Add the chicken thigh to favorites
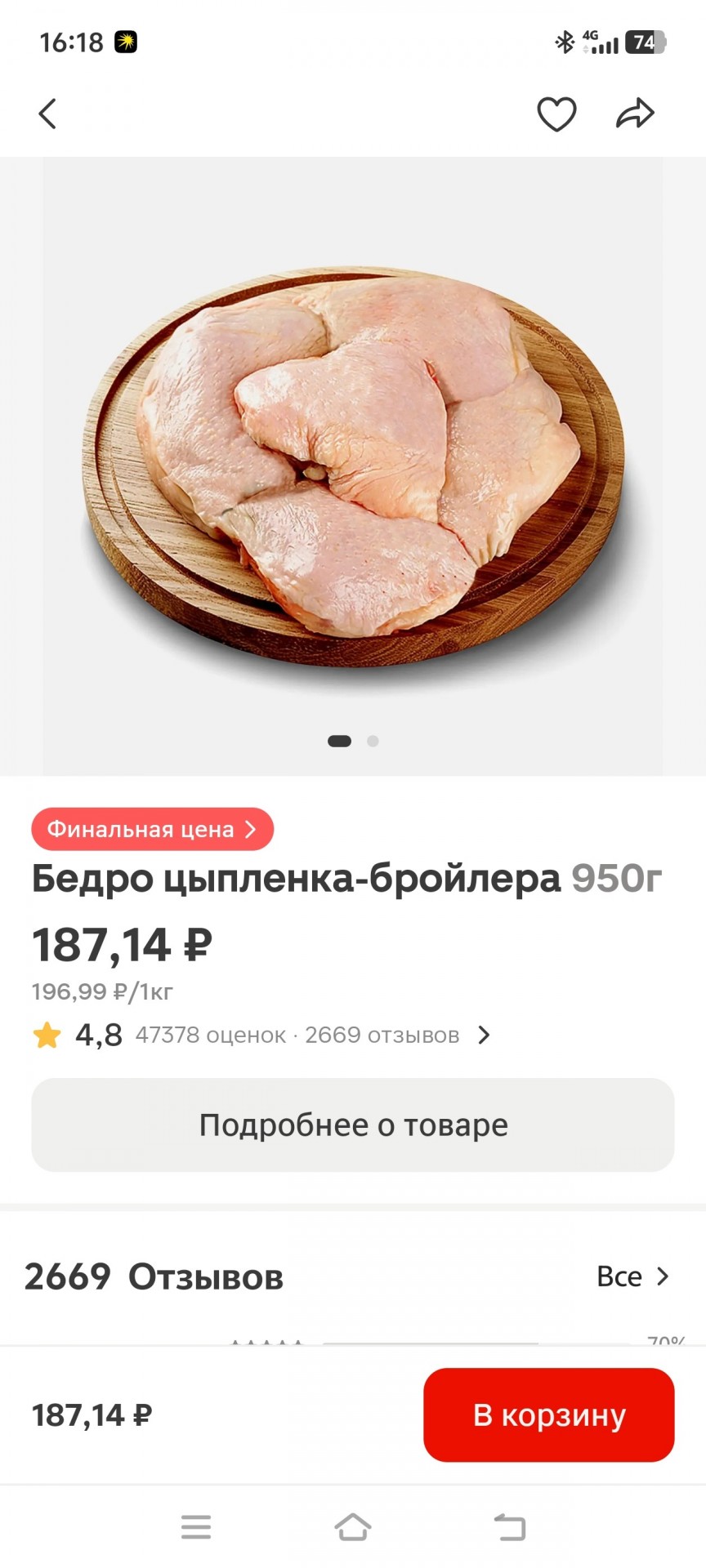Viewport: 706px width, 1568px height. point(556,114)
